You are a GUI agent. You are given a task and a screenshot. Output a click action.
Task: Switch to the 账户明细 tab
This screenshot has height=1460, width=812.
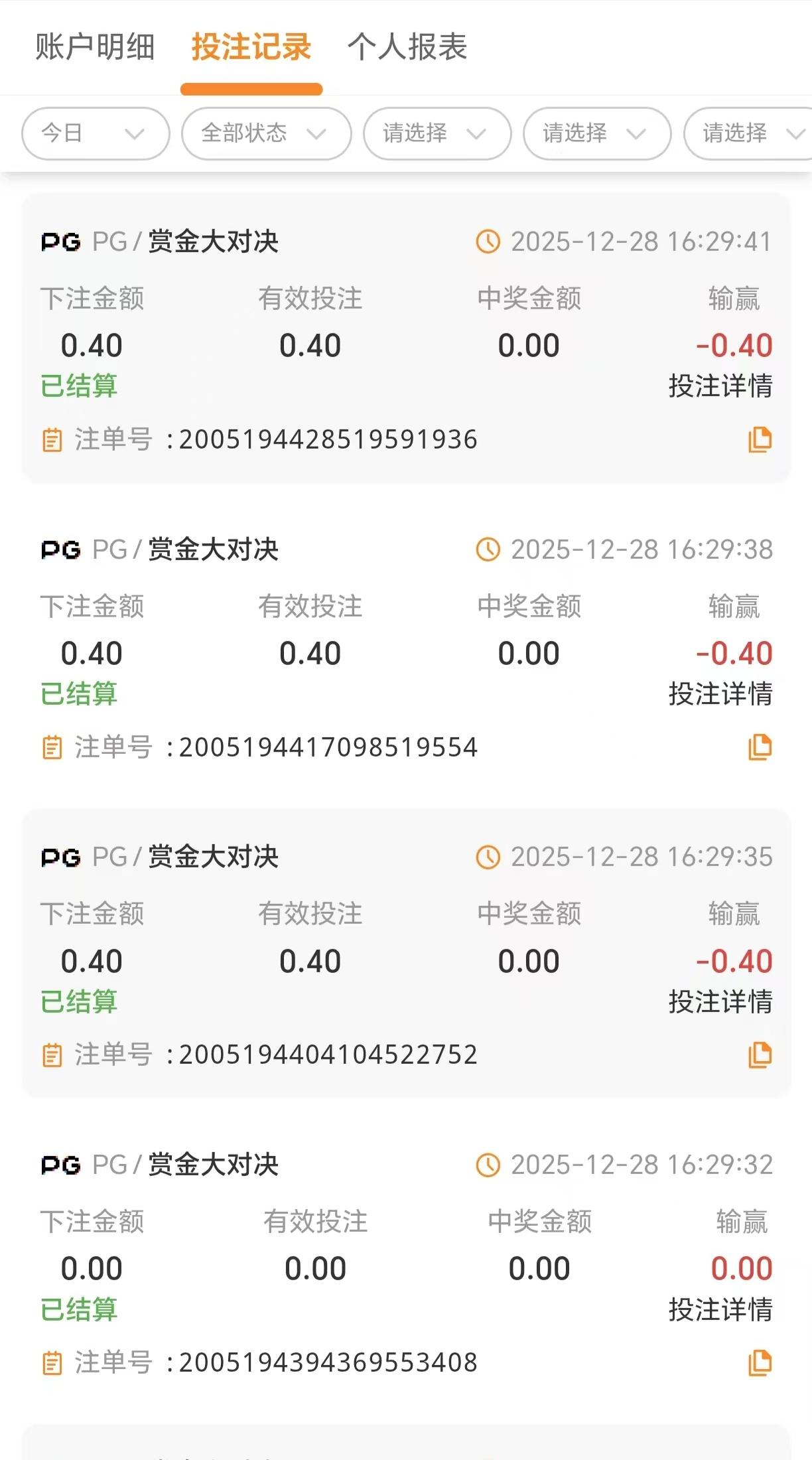click(x=95, y=47)
